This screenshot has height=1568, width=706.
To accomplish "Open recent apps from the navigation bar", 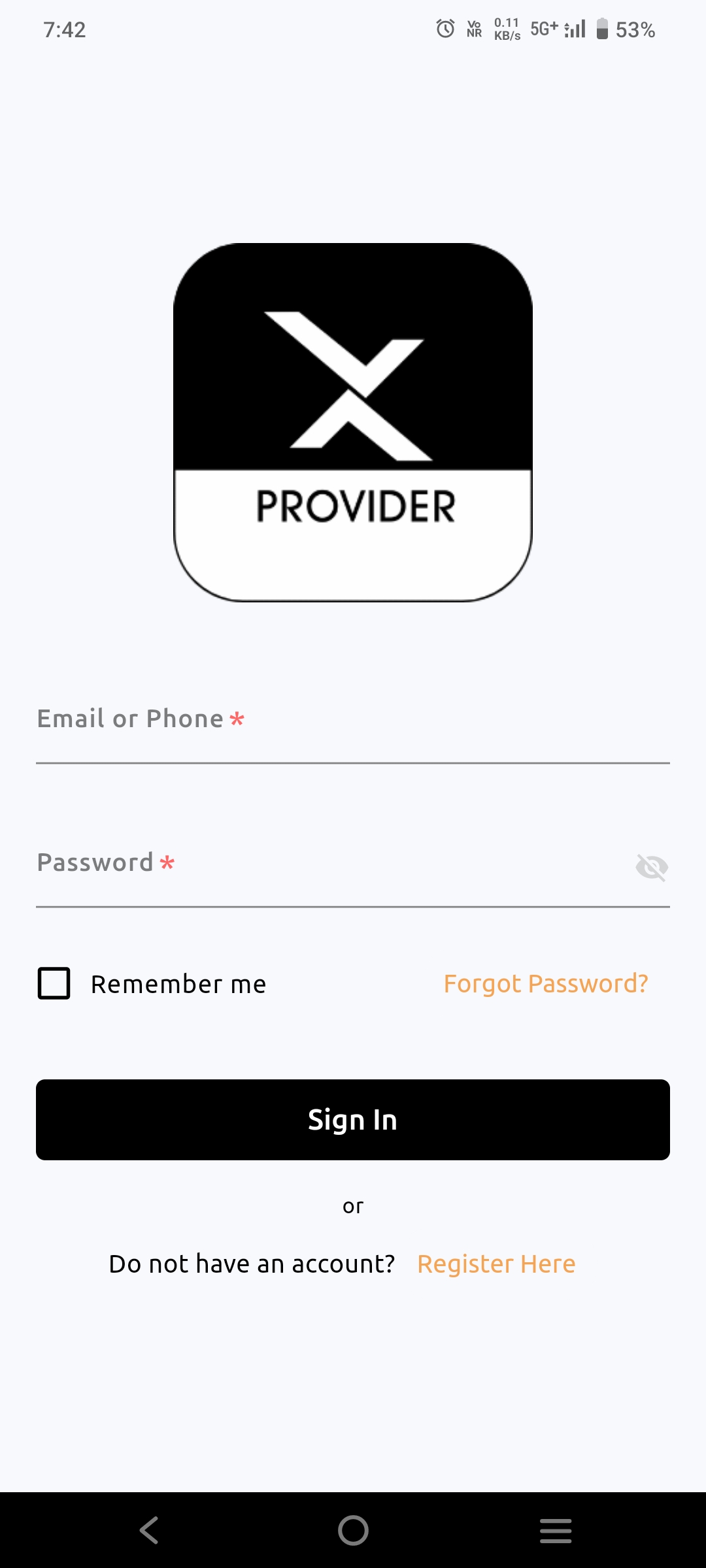I will [556, 1530].
